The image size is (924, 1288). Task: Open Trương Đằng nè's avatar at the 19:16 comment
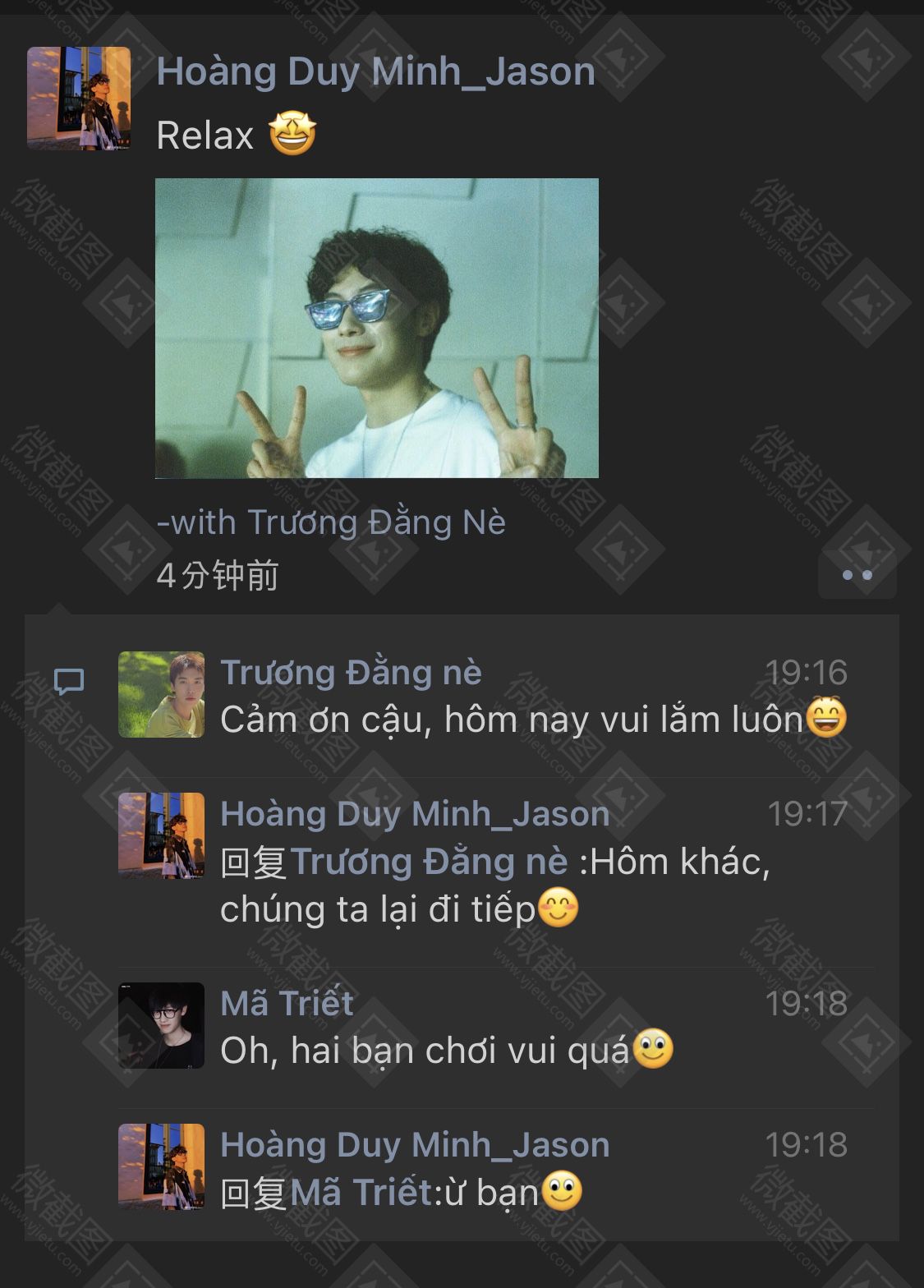[x=161, y=694]
